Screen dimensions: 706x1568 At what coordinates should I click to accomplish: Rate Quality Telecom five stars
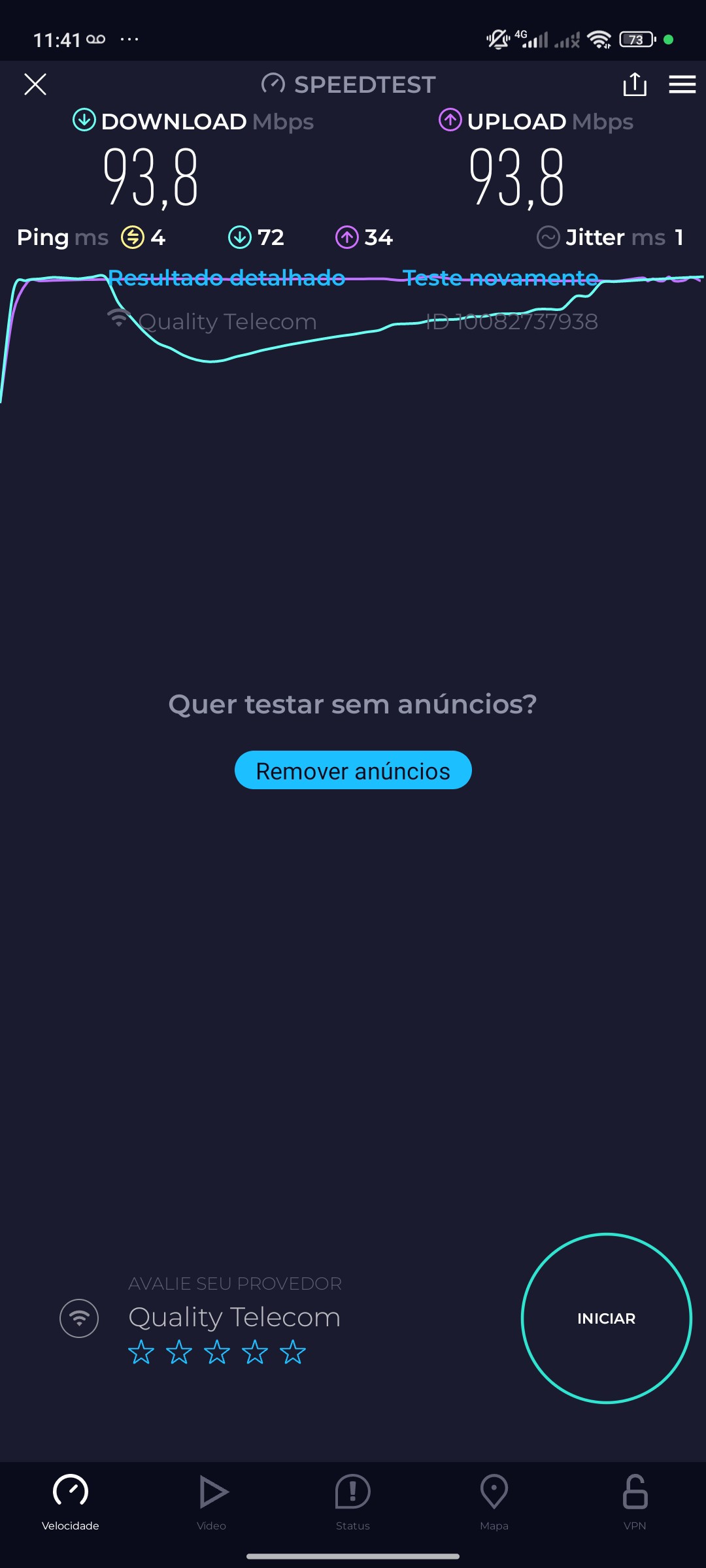click(293, 1352)
